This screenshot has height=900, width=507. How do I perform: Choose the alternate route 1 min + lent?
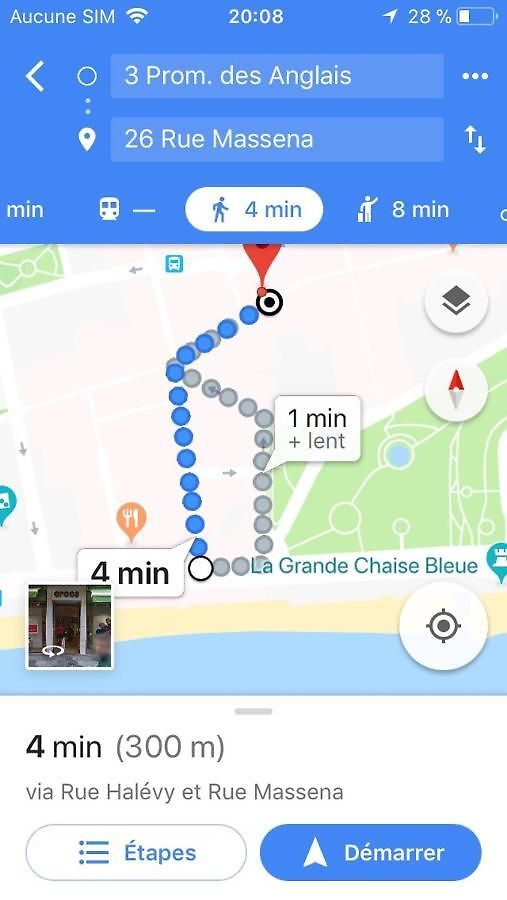pyautogui.click(x=318, y=429)
